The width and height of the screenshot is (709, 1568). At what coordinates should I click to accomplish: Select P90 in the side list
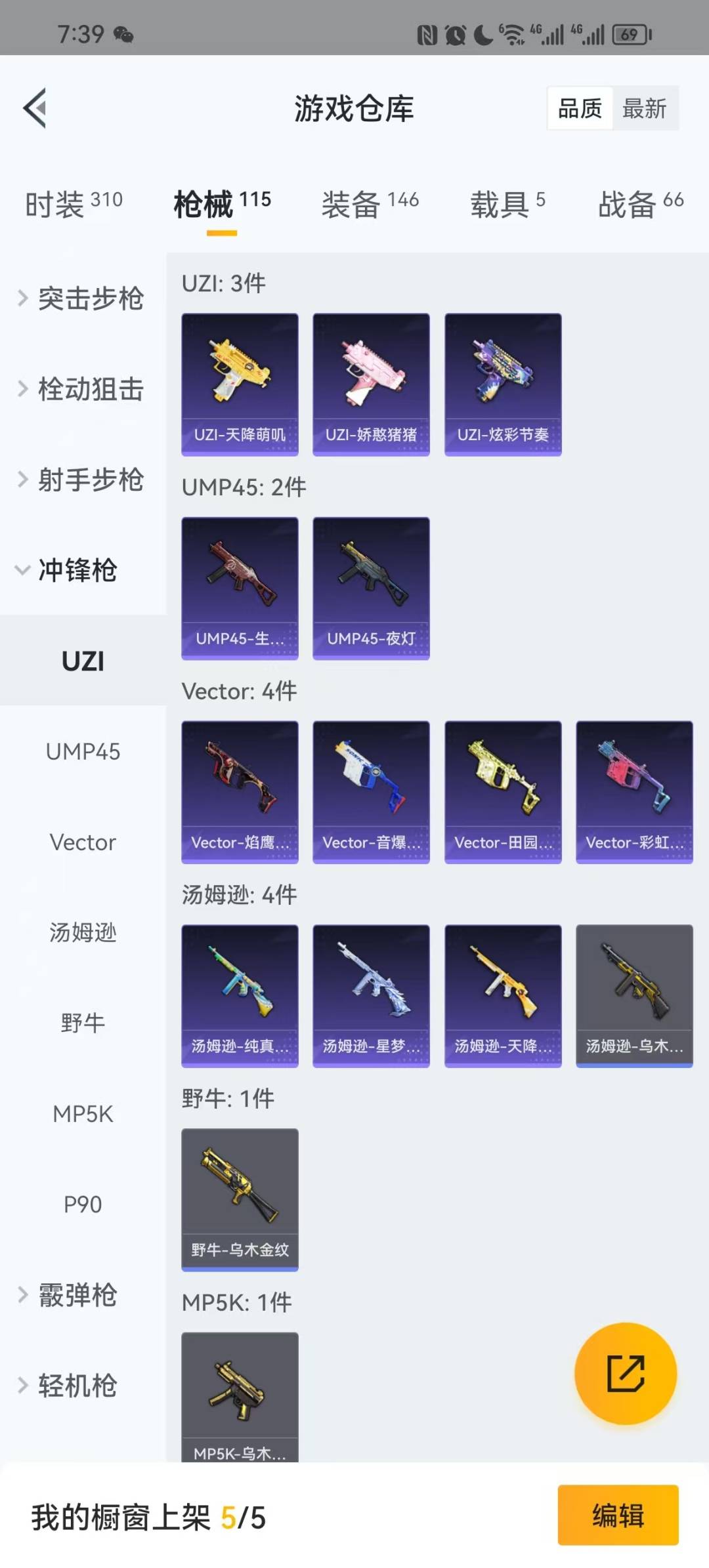coord(83,1205)
